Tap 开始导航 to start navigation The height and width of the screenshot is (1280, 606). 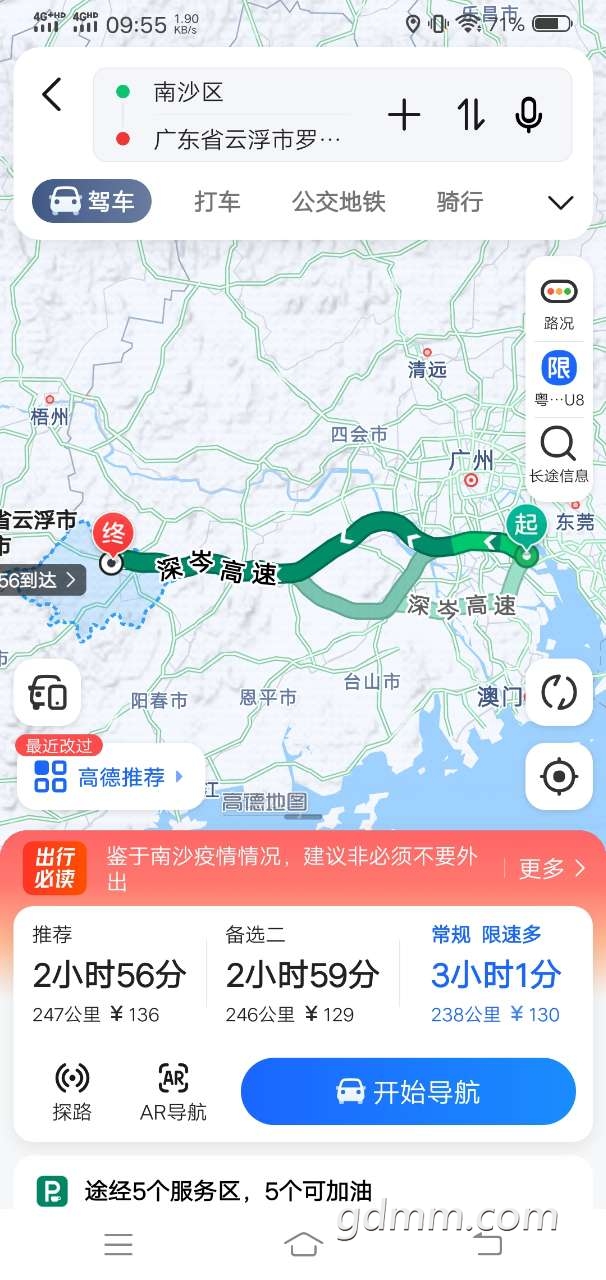(408, 1092)
